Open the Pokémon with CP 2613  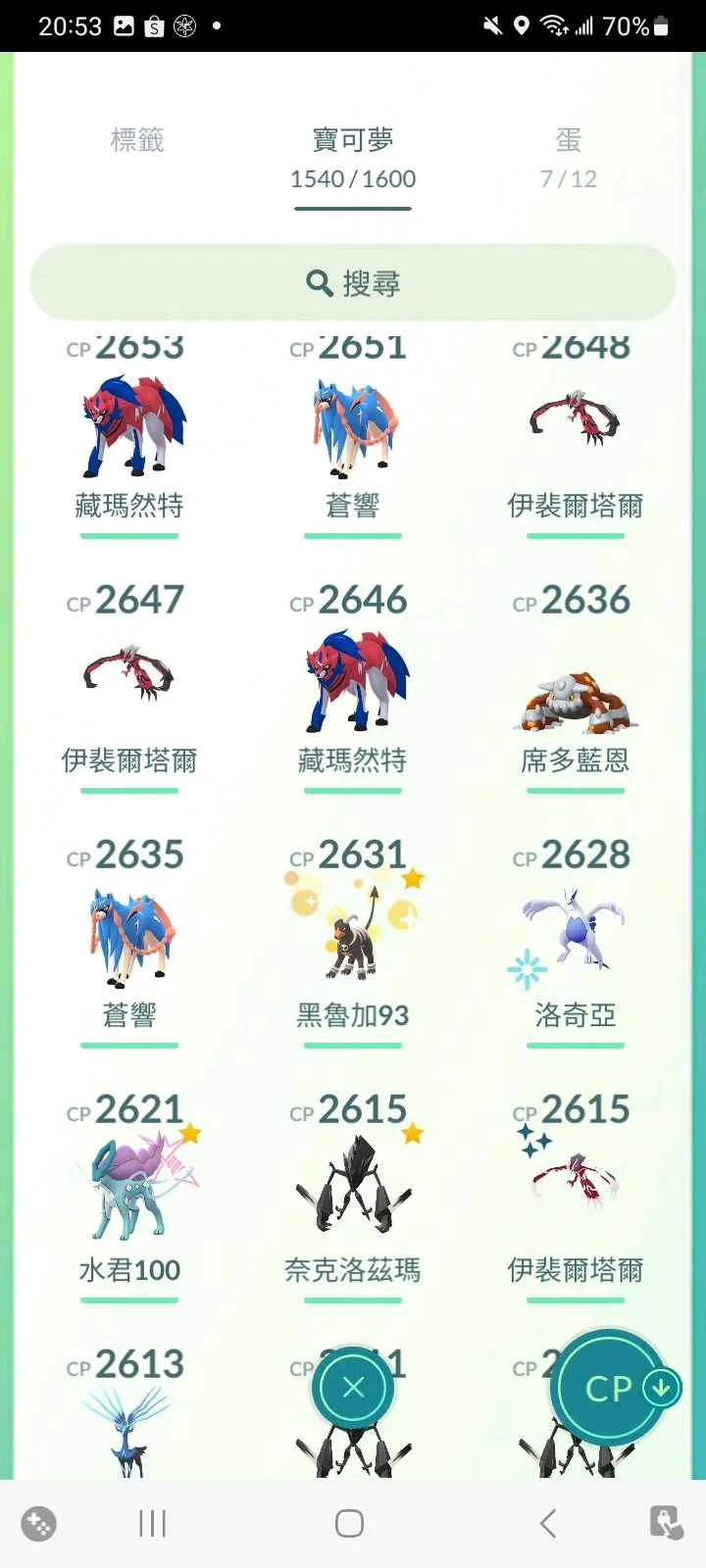pos(129,1421)
